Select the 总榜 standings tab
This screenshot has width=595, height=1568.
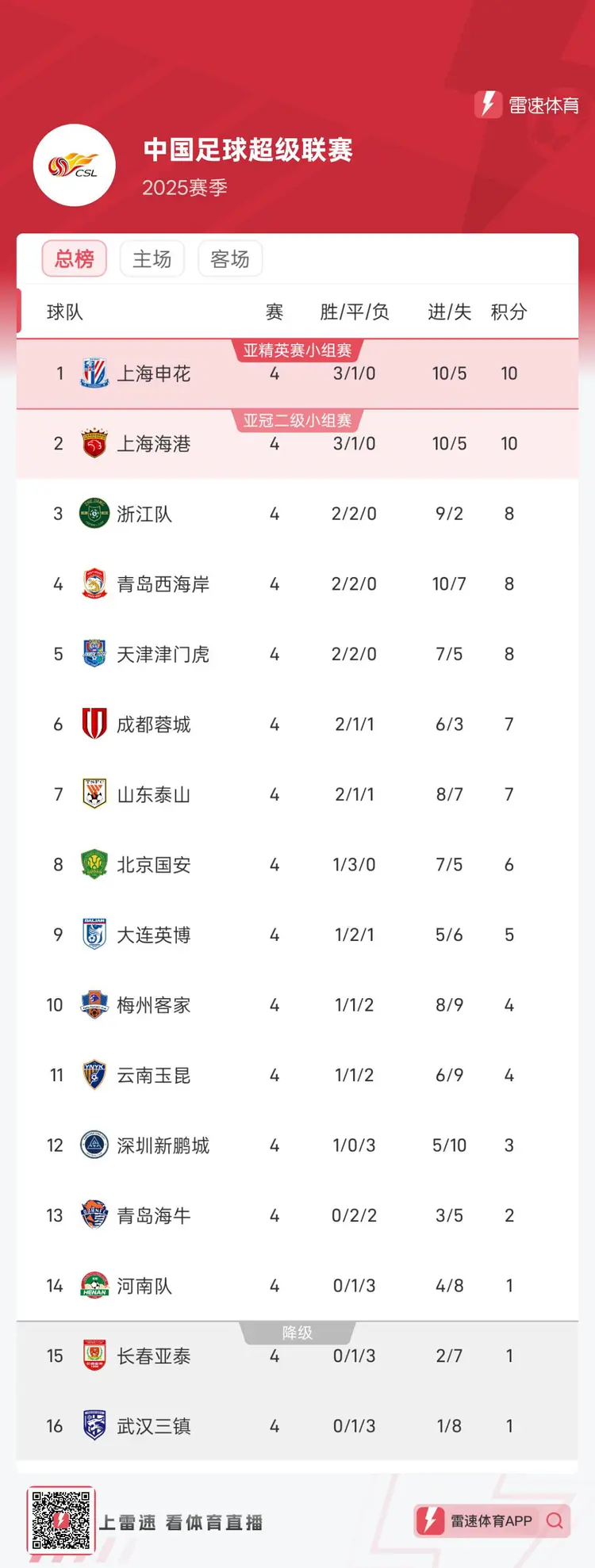tap(74, 258)
